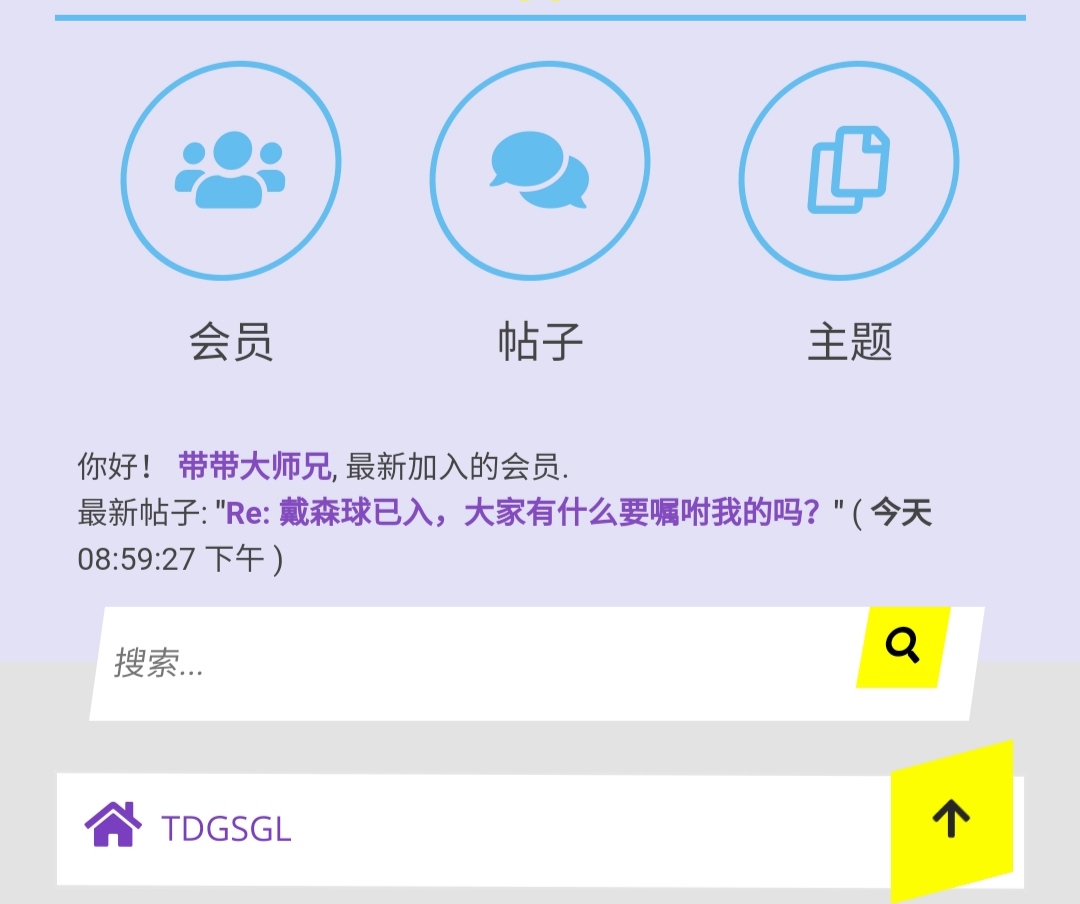Tap the yellow search magnifier button
The image size is (1080, 904).
[903, 646]
